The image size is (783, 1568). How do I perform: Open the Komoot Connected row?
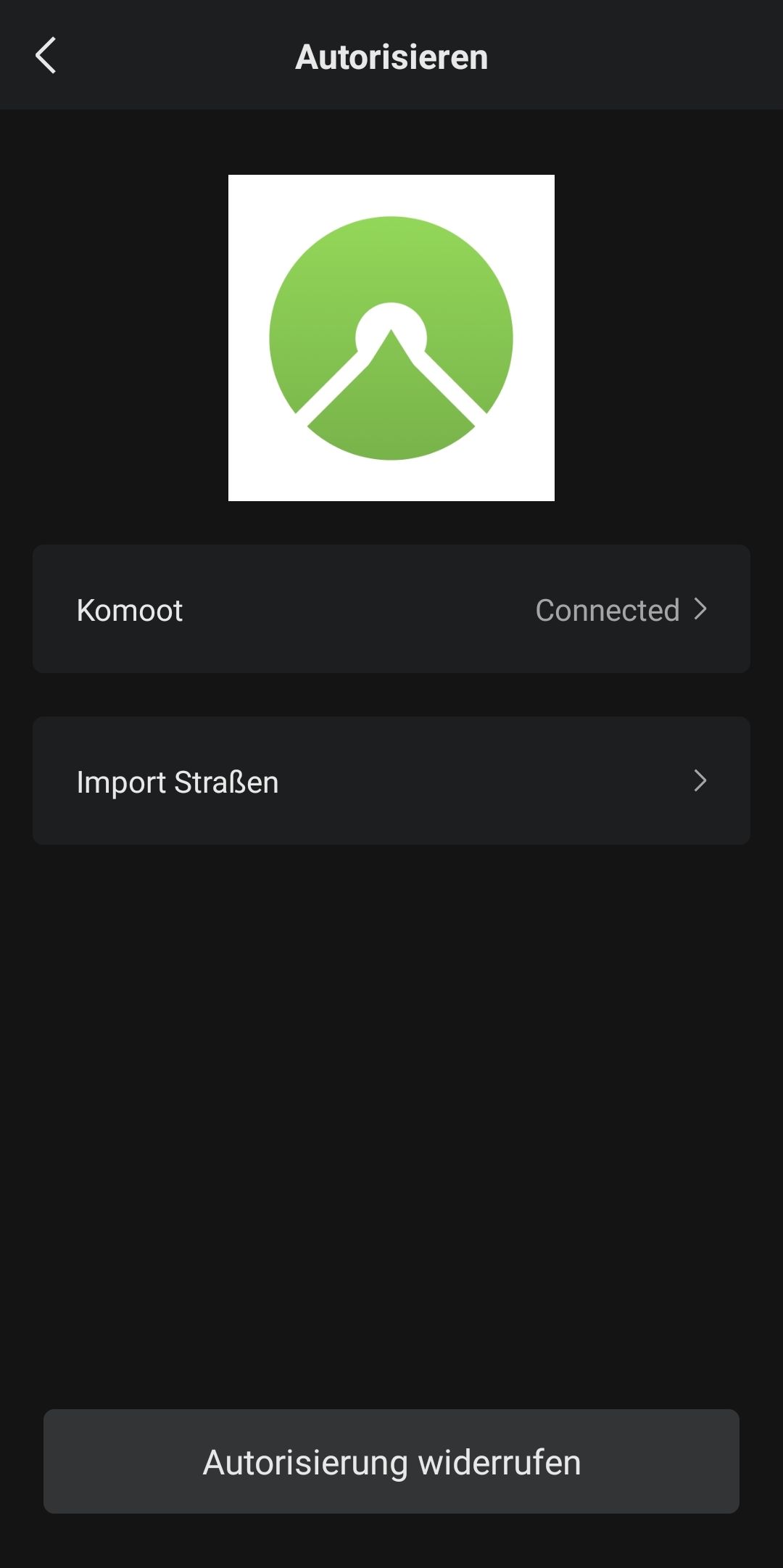(391, 609)
